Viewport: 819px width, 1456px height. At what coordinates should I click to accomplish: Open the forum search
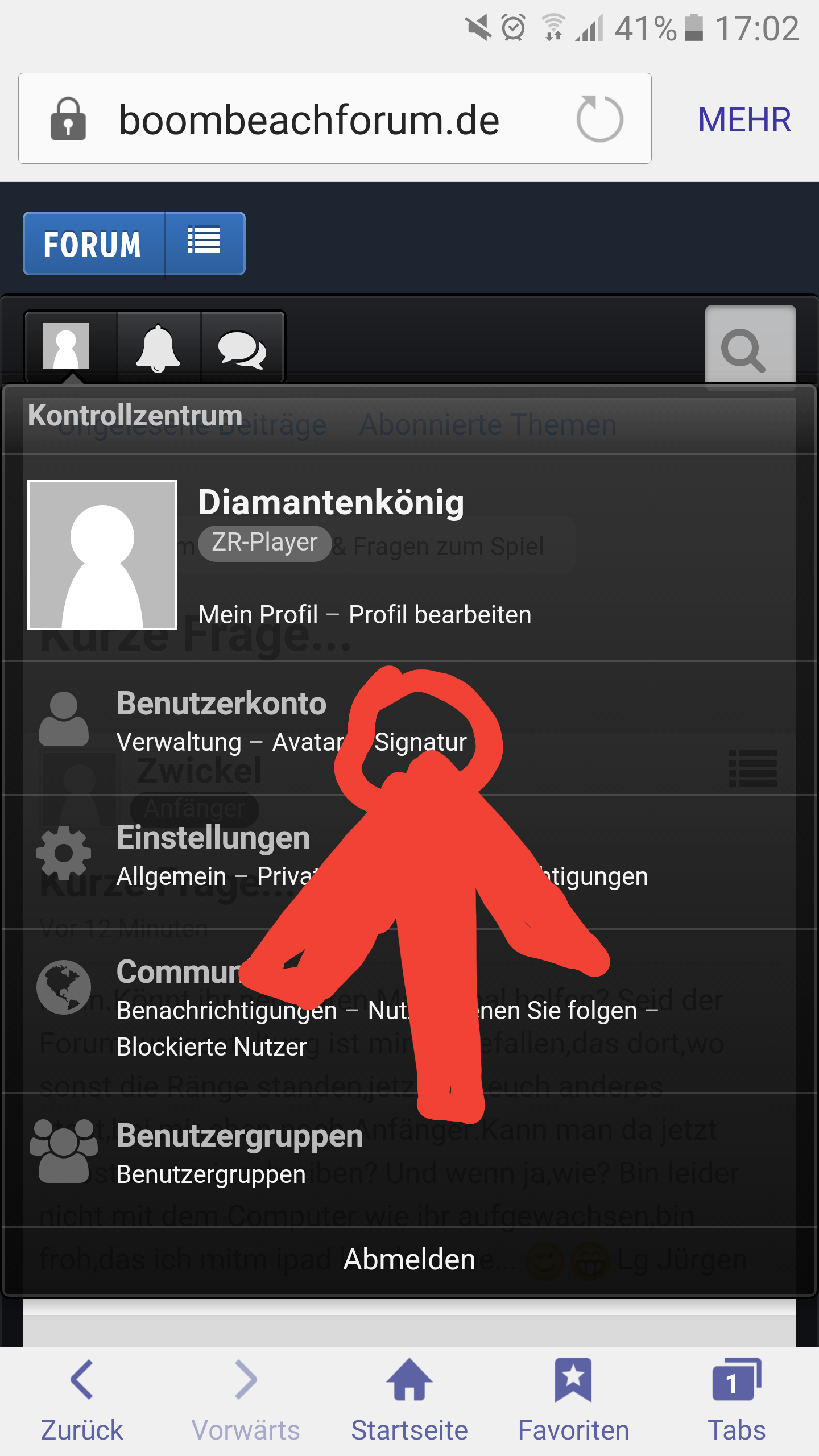pos(744,349)
